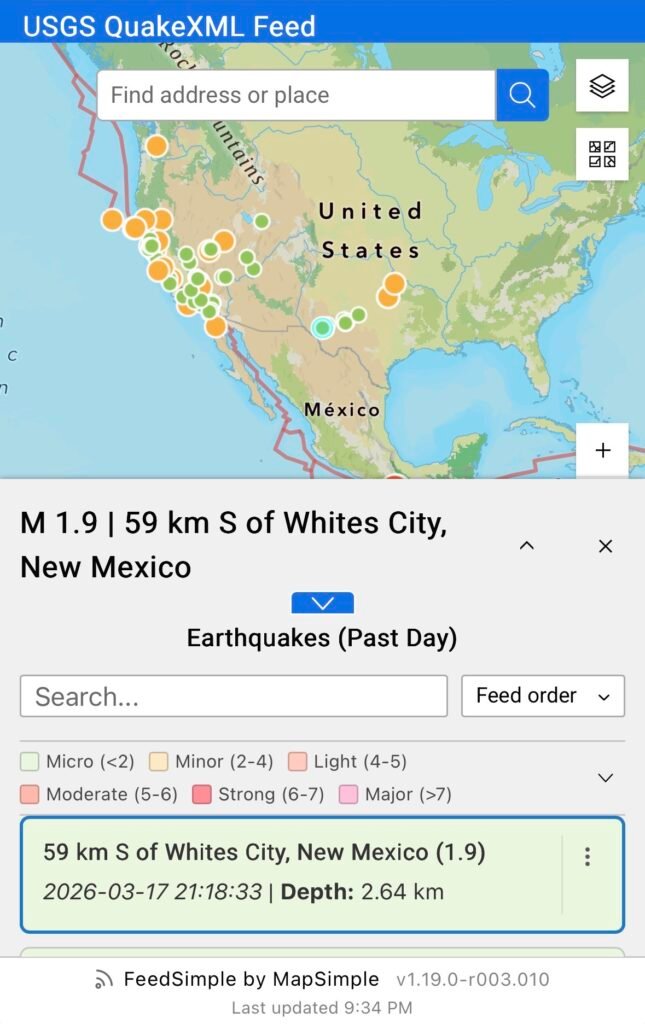
Task: Filter by Major (>7) magnitude
Action: [x=382, y=794]
